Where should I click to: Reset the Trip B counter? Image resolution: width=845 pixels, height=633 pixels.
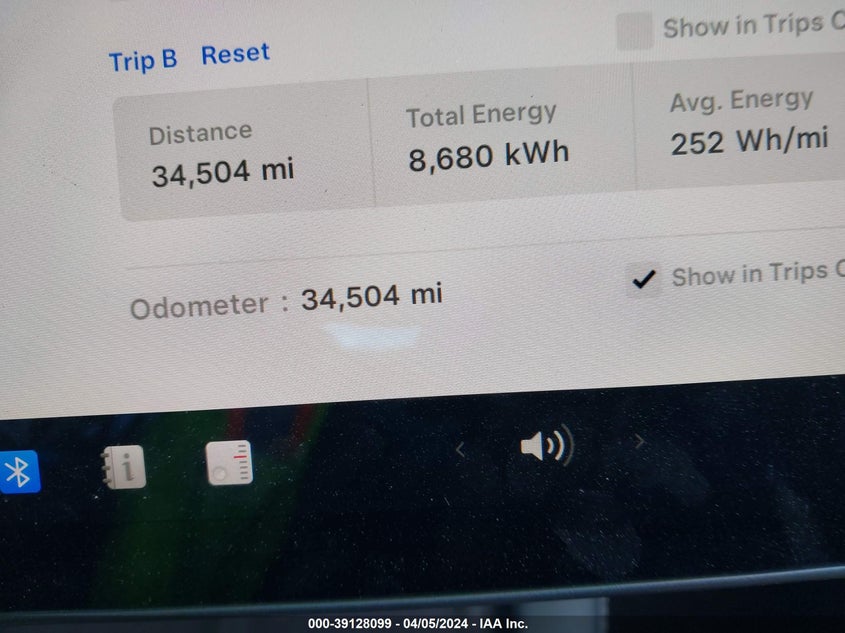(235, 54)
